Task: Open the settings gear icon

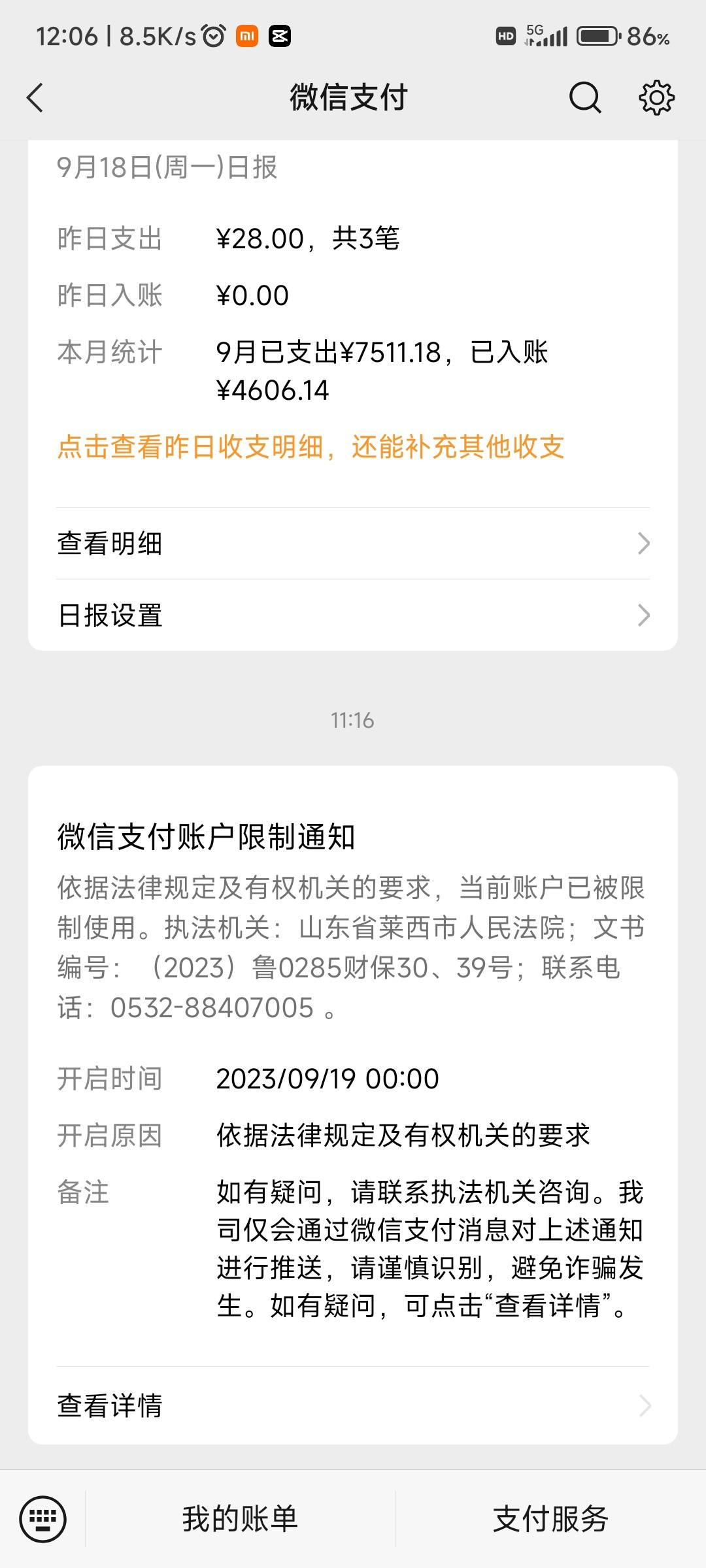Action: (656, 98)
